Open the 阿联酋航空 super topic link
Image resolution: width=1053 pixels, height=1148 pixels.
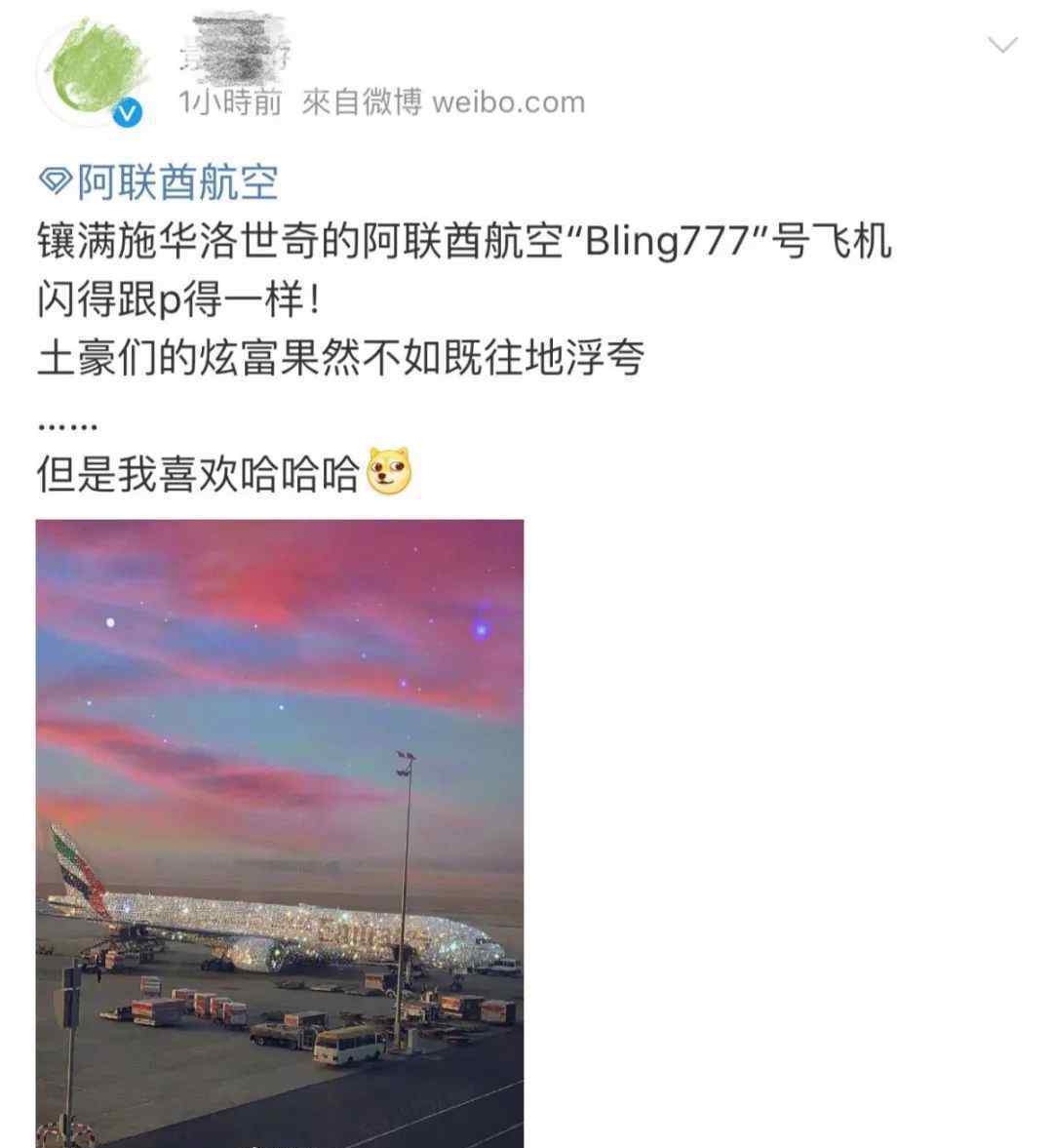(158, 182)
